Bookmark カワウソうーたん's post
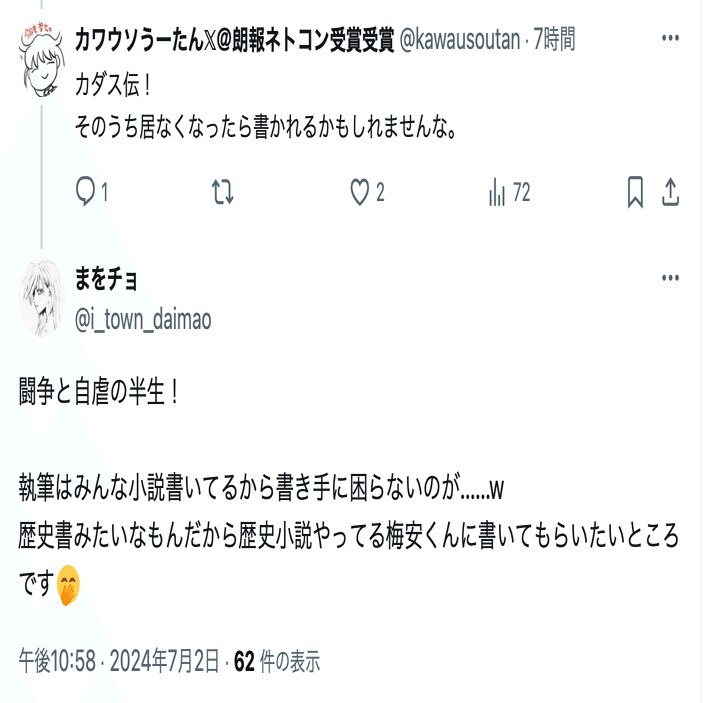This screenshot has width=703, height=703. 635,192
